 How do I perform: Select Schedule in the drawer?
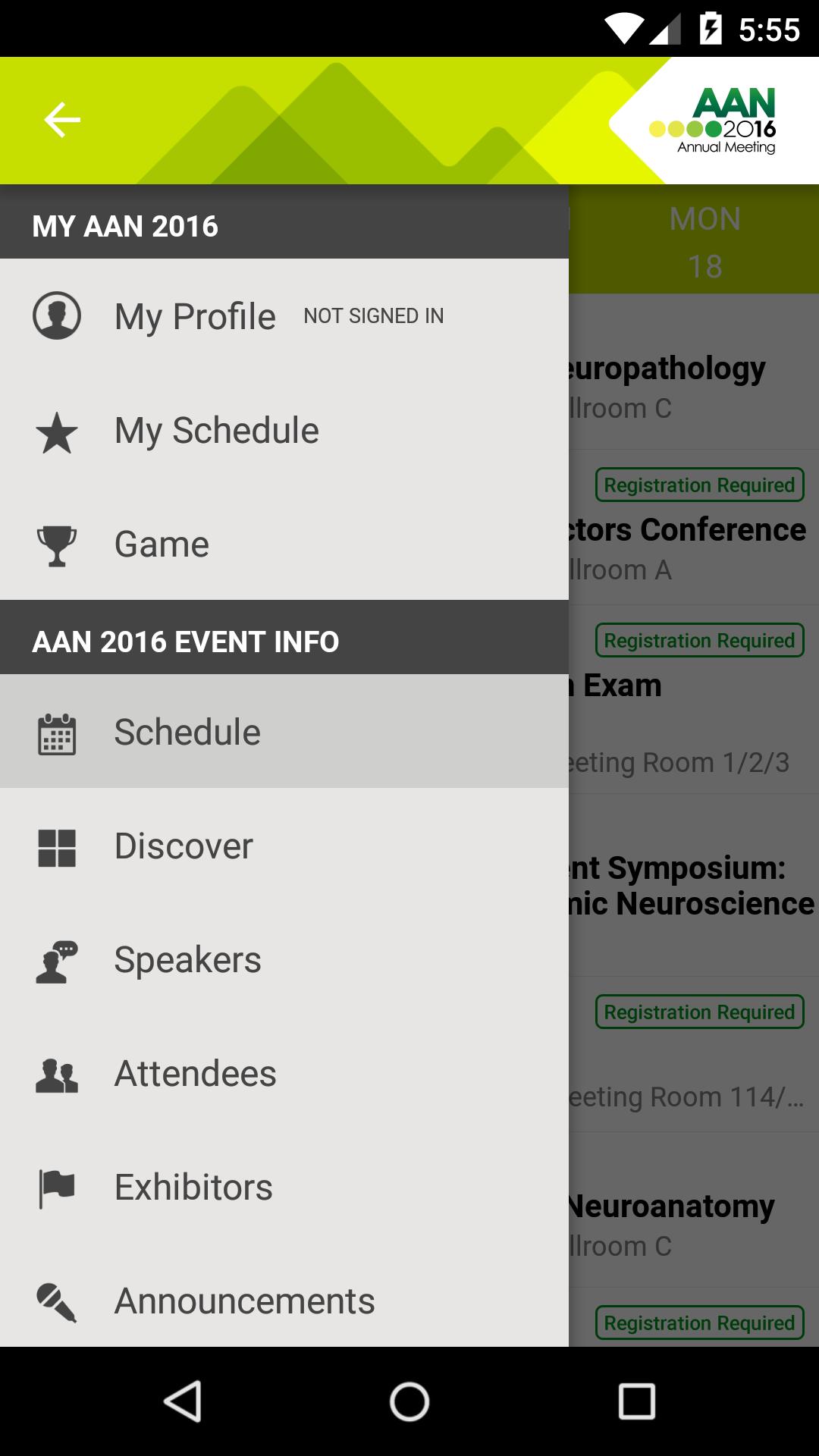pos(187,733)
